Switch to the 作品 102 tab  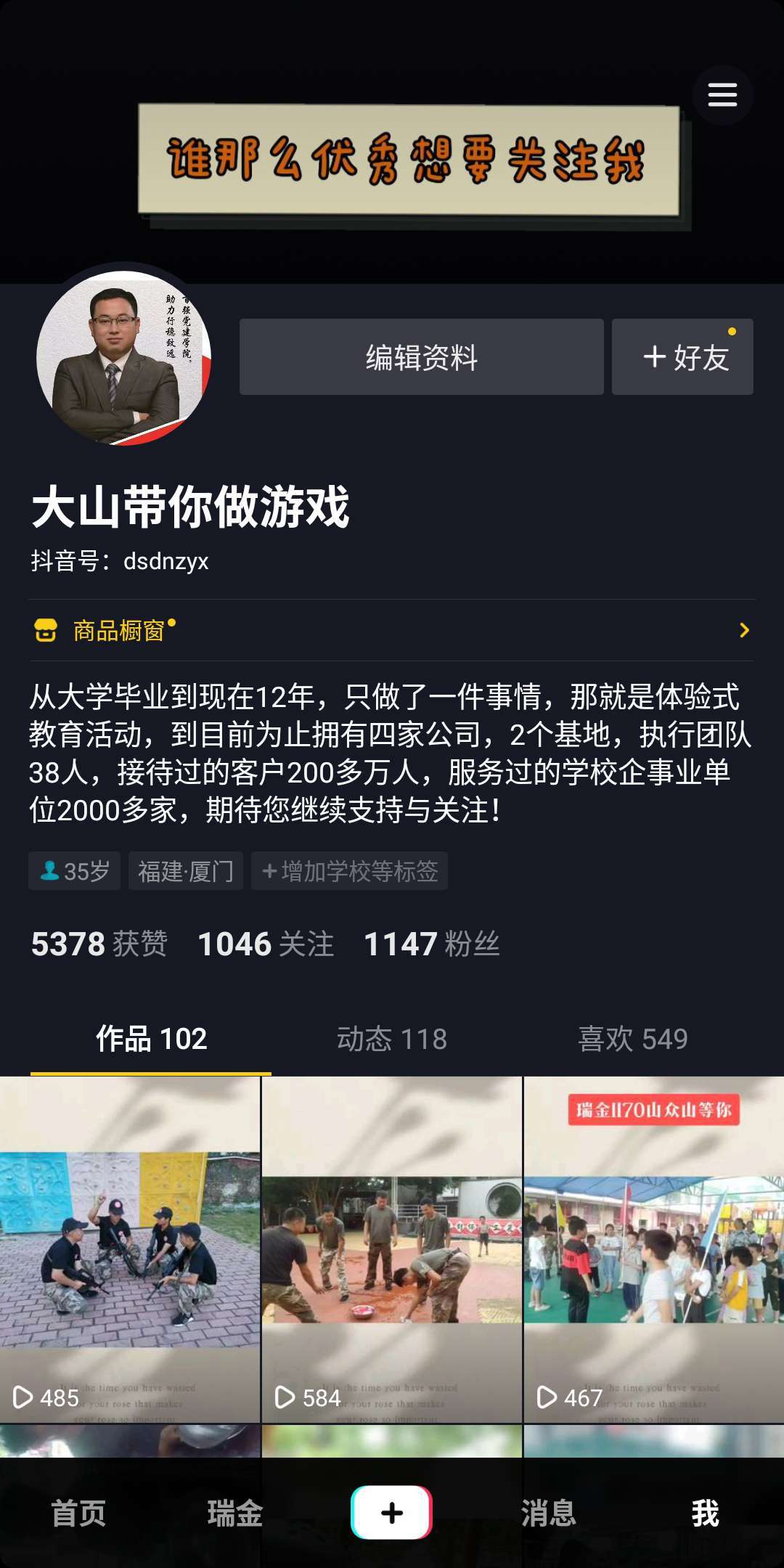tap(151, 1039)
